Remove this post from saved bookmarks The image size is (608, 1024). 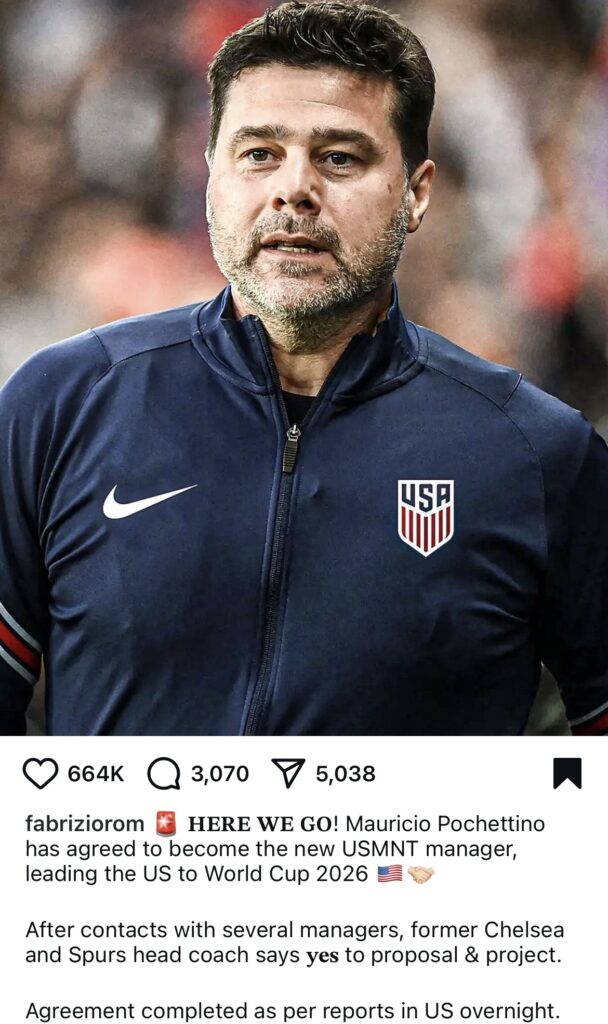pyautogui.click(x=566, y=773)
